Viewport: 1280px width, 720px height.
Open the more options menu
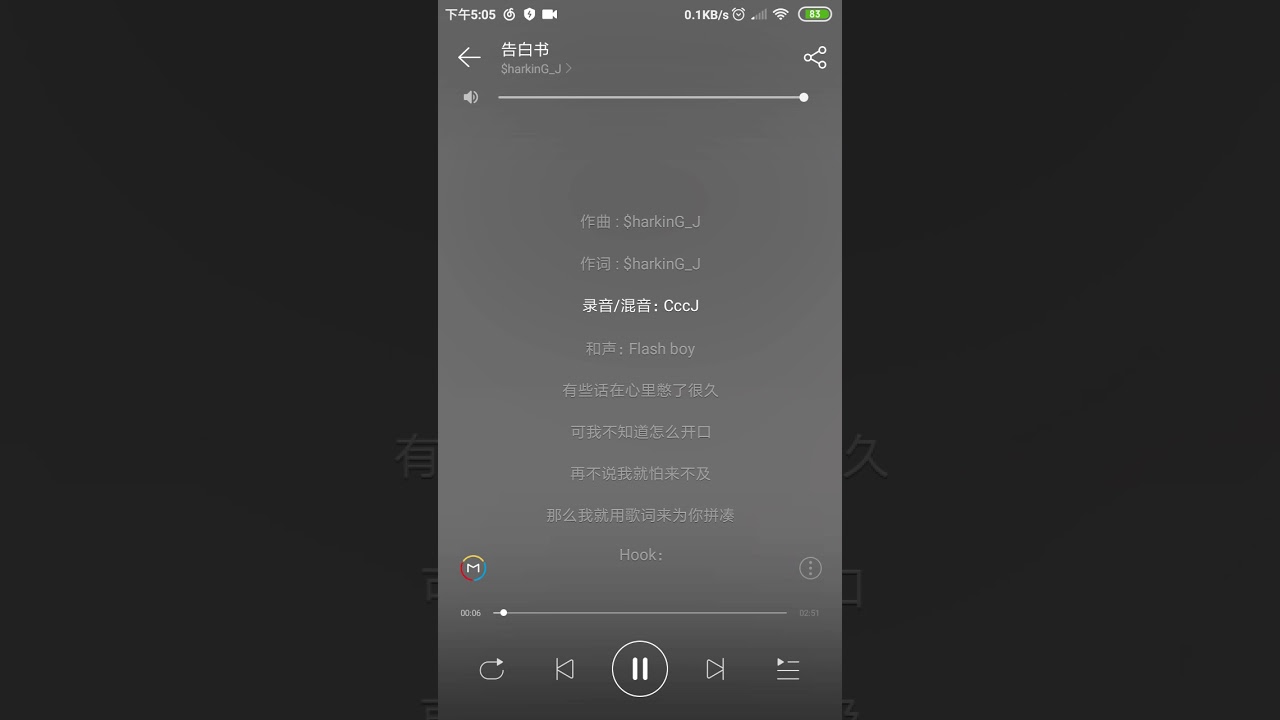[810, 568]
